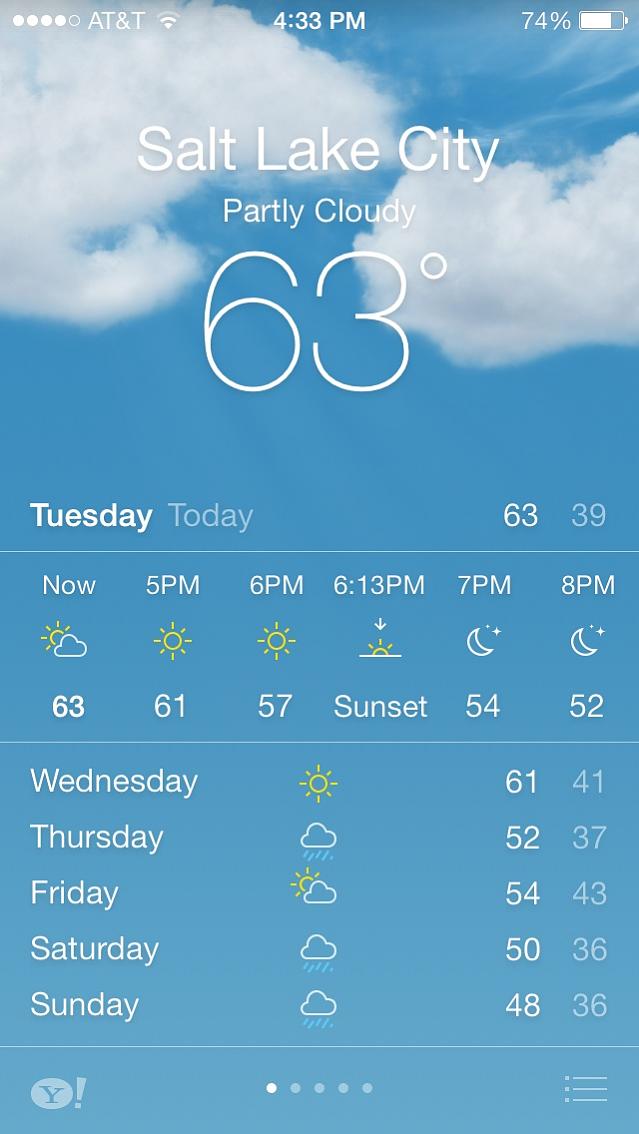Tap the page indicator dots
This screenshot has width=639, height=1134.
pyautogui.click(x=319, y=1088)
